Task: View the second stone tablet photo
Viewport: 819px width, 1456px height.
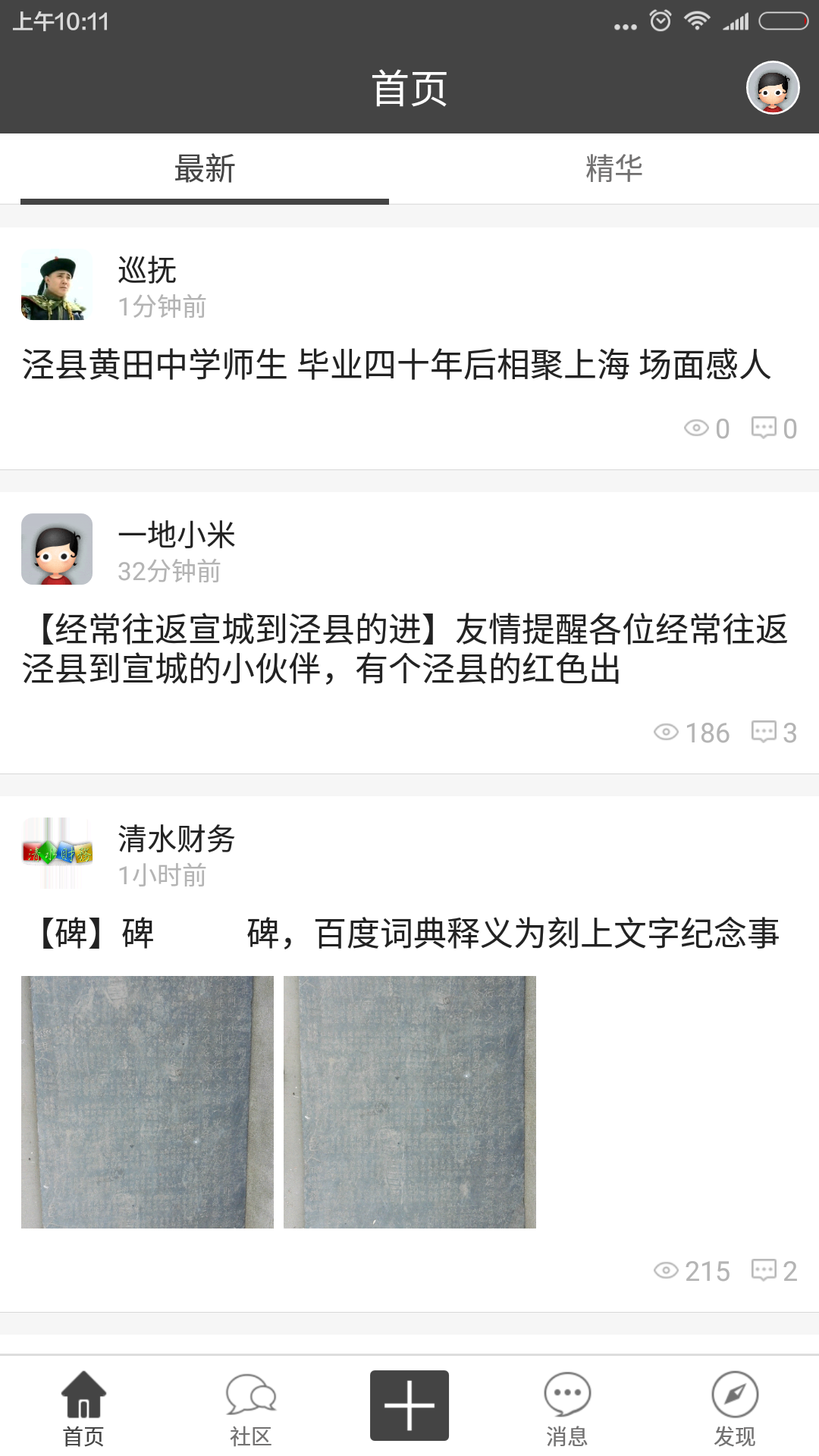Action: pyautogui.click(x=409, y=1102)
